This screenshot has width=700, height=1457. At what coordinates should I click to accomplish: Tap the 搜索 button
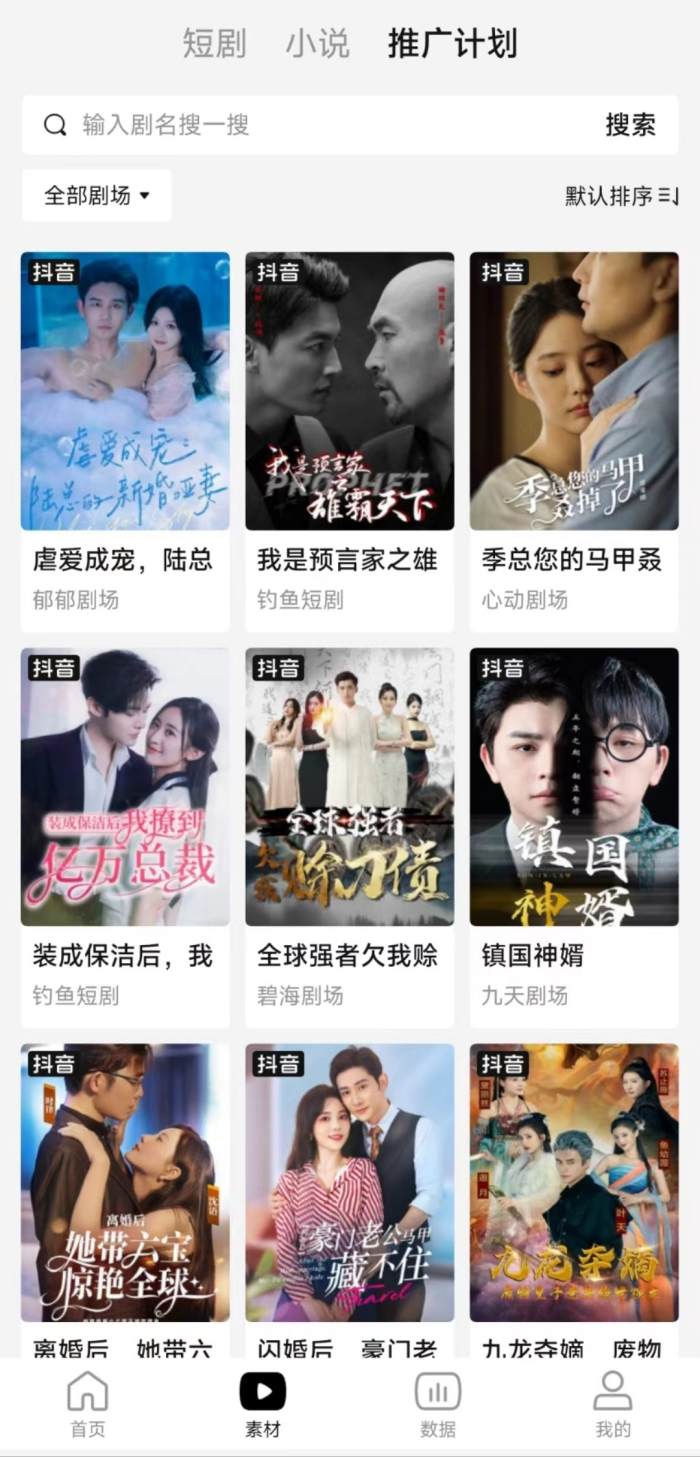click(x=630, y=125)
